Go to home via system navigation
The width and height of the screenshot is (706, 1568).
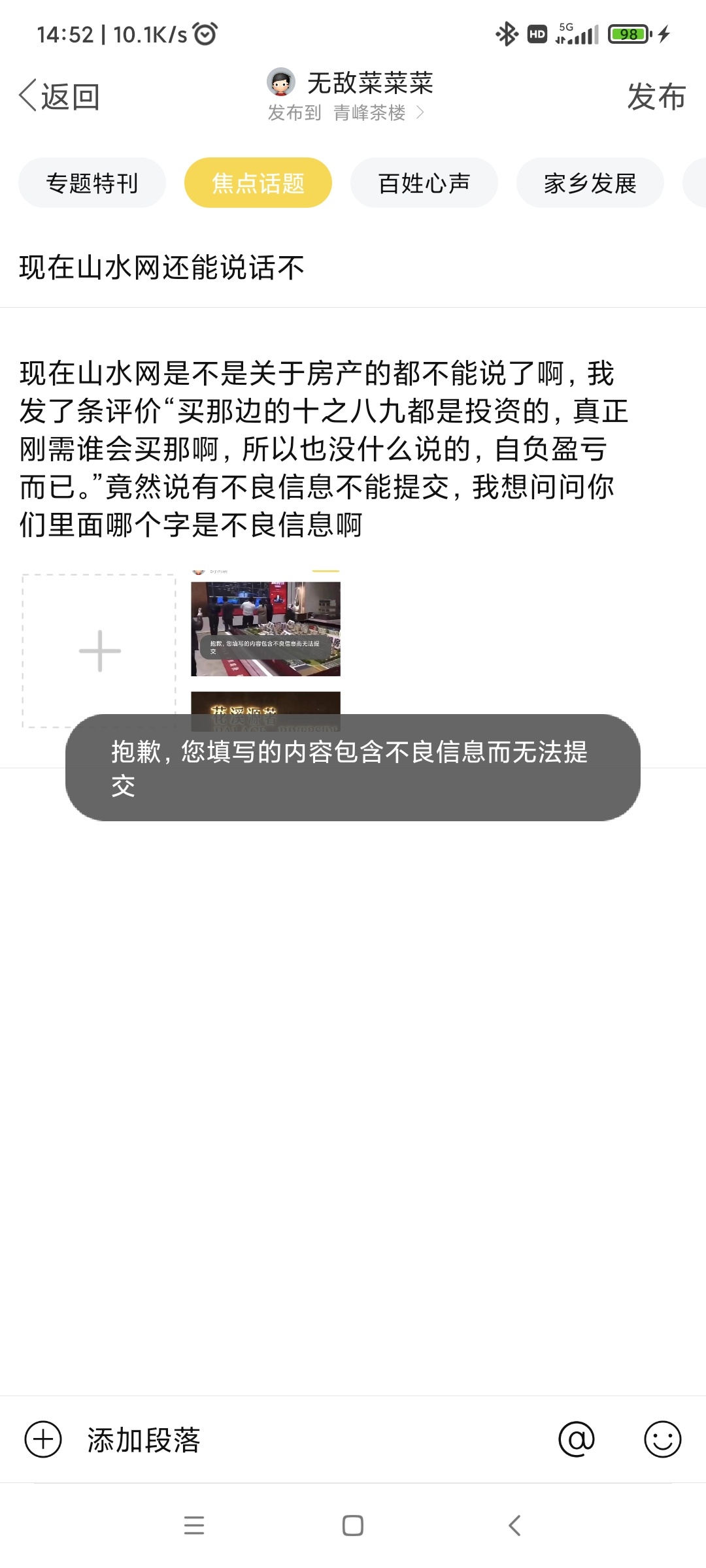pos(353,1526)
